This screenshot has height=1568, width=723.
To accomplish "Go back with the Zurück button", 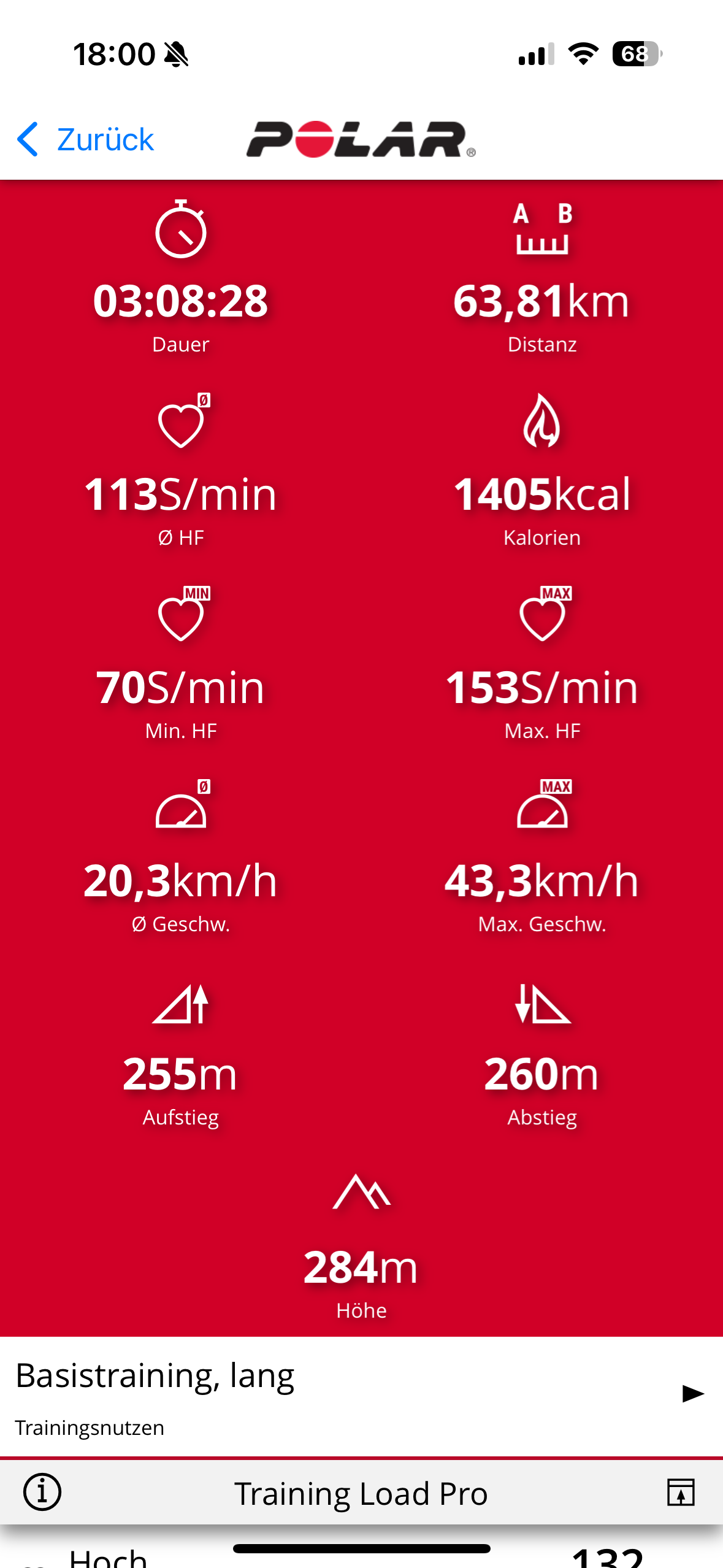I will (x=85, y=139).
